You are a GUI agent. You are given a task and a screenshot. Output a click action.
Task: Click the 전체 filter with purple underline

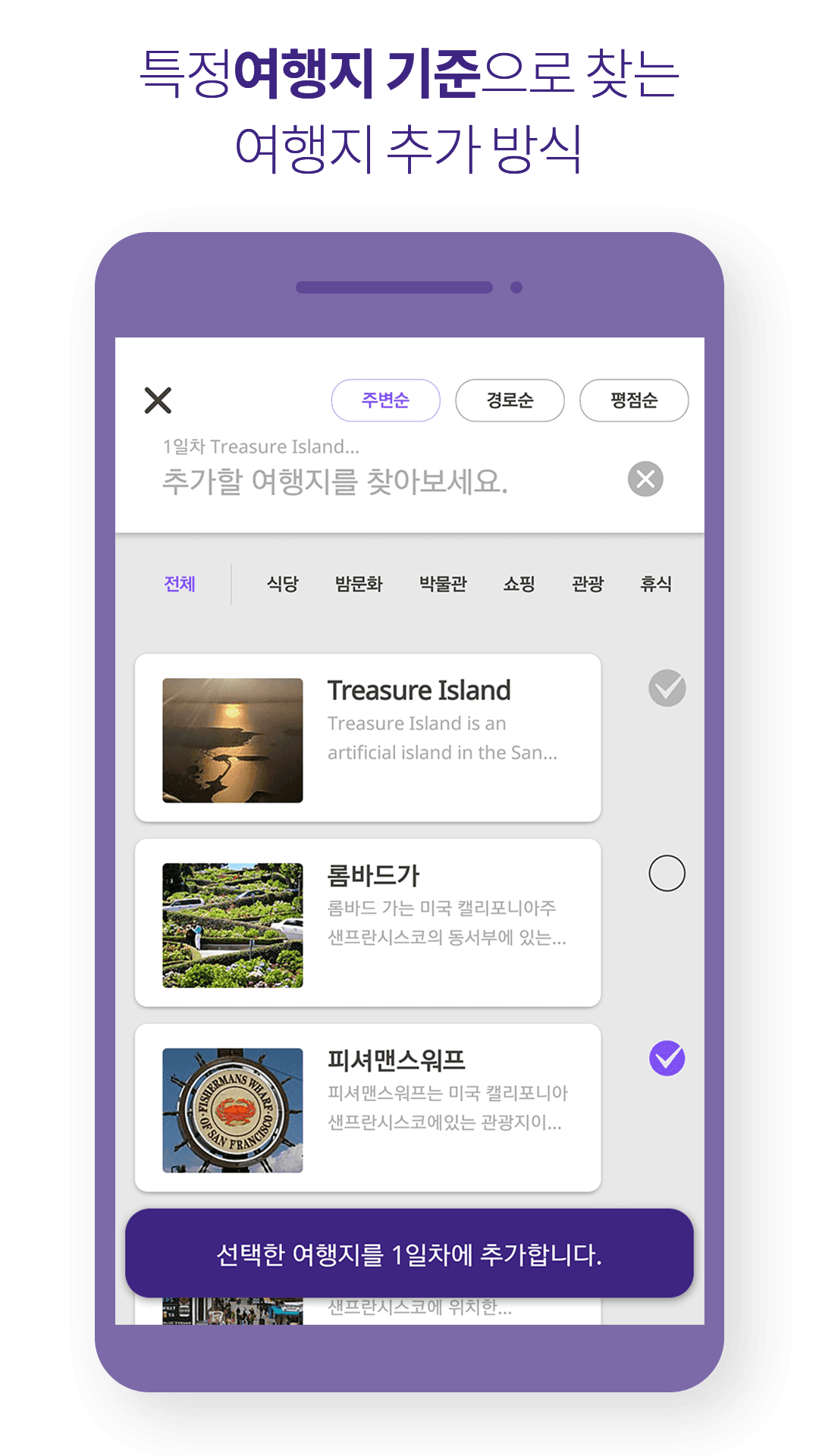pos(180,584)
